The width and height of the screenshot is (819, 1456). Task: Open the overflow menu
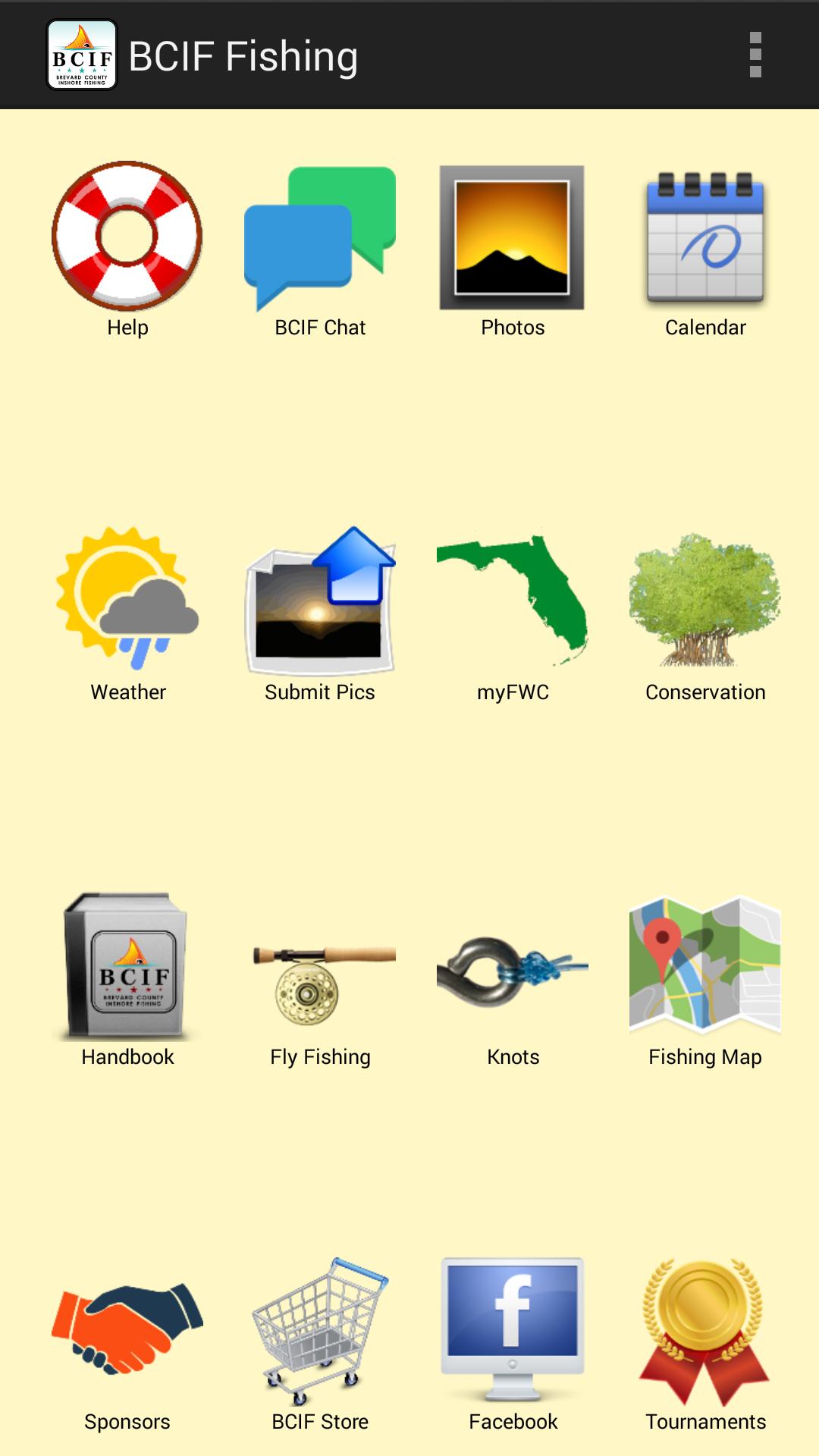pyautogui.click(x=755, y=55)
